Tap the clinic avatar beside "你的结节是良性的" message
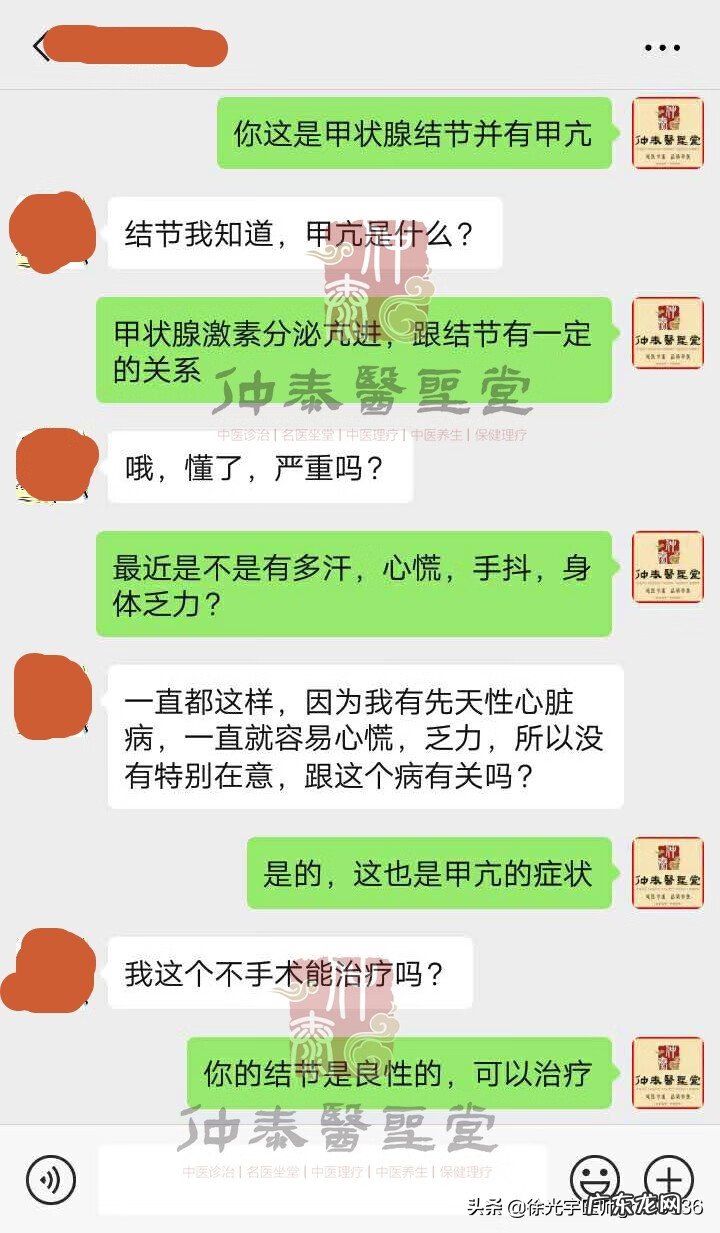 pos(667,1072)
